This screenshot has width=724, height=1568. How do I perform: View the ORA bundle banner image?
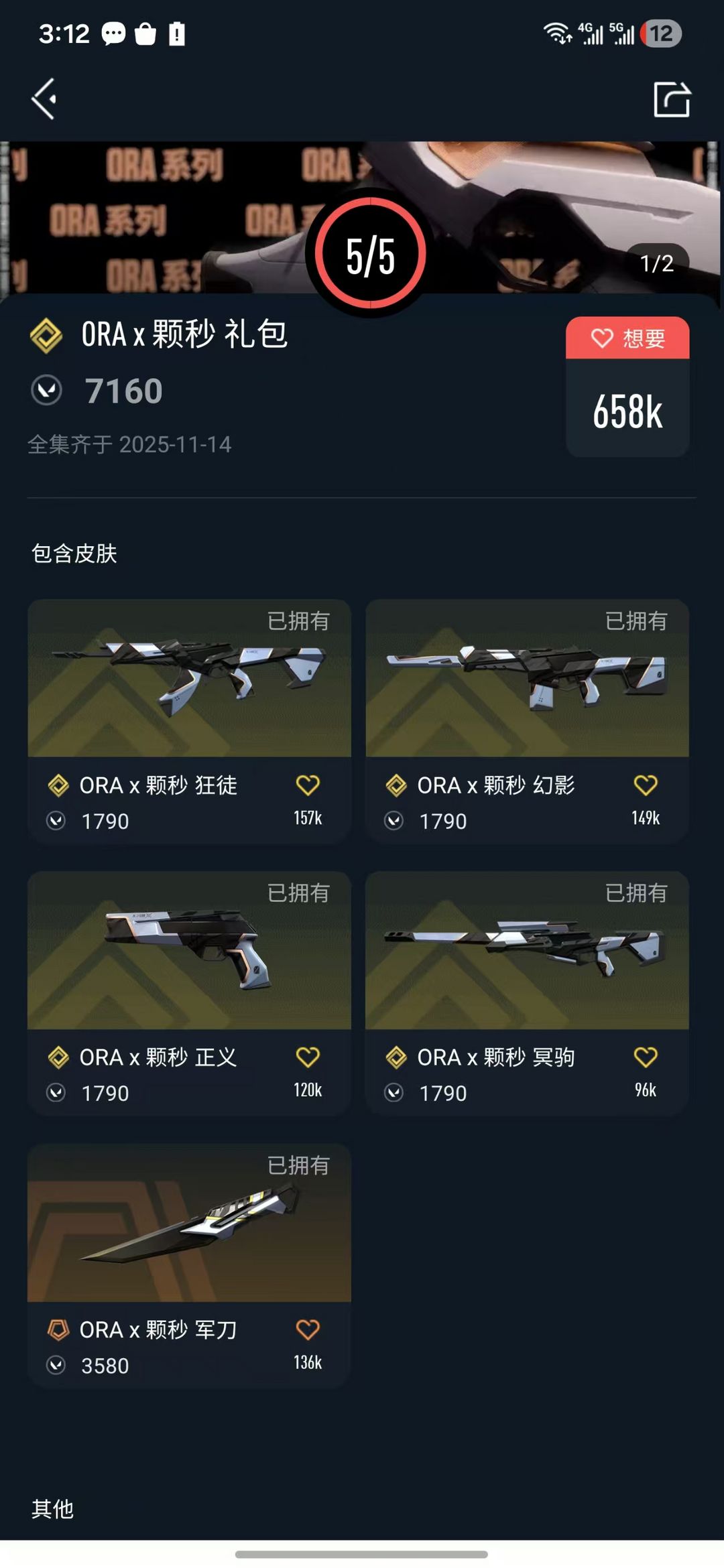point(168,214)
